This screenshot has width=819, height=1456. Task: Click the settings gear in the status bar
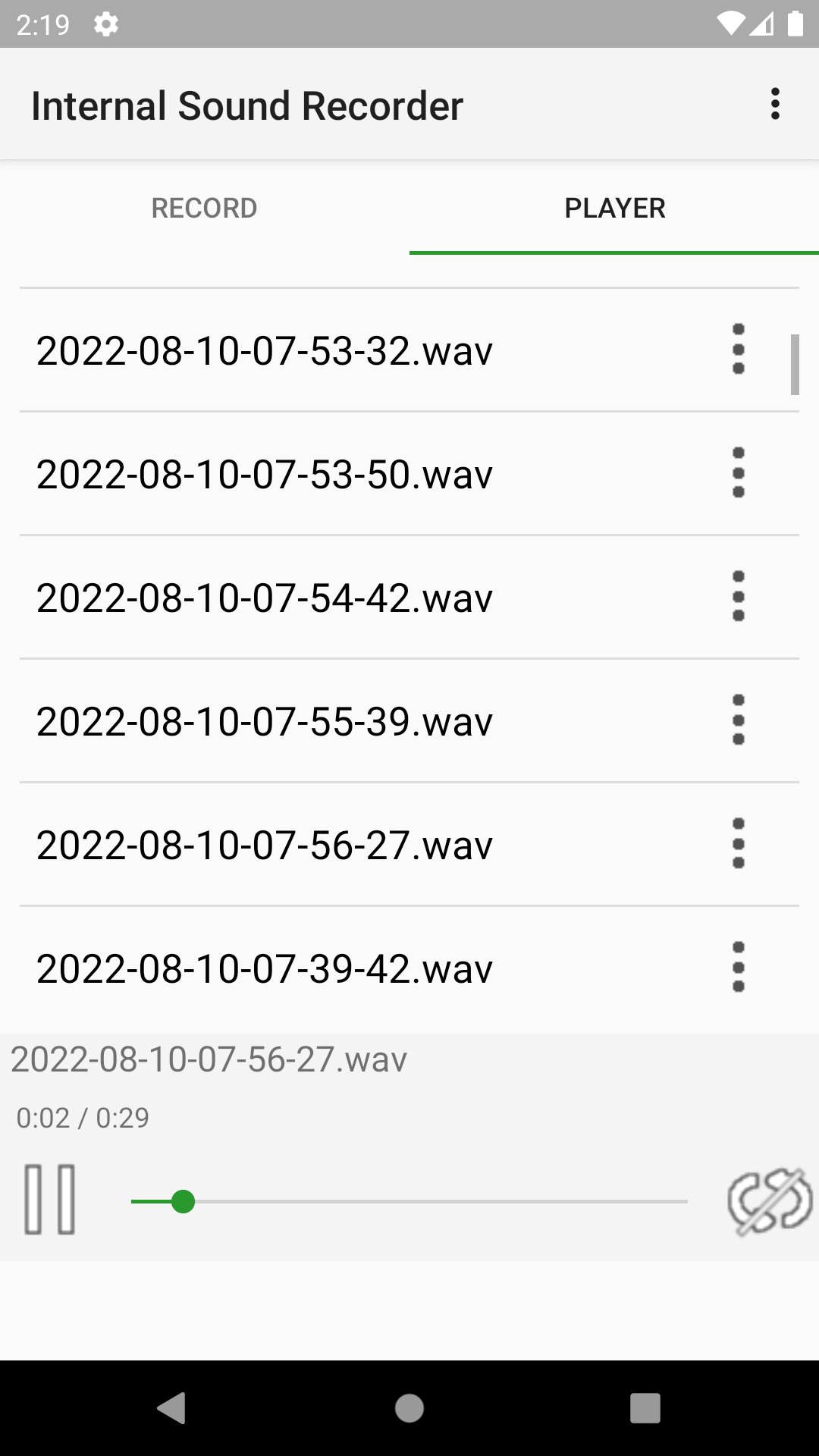click(x=106, y=24)
